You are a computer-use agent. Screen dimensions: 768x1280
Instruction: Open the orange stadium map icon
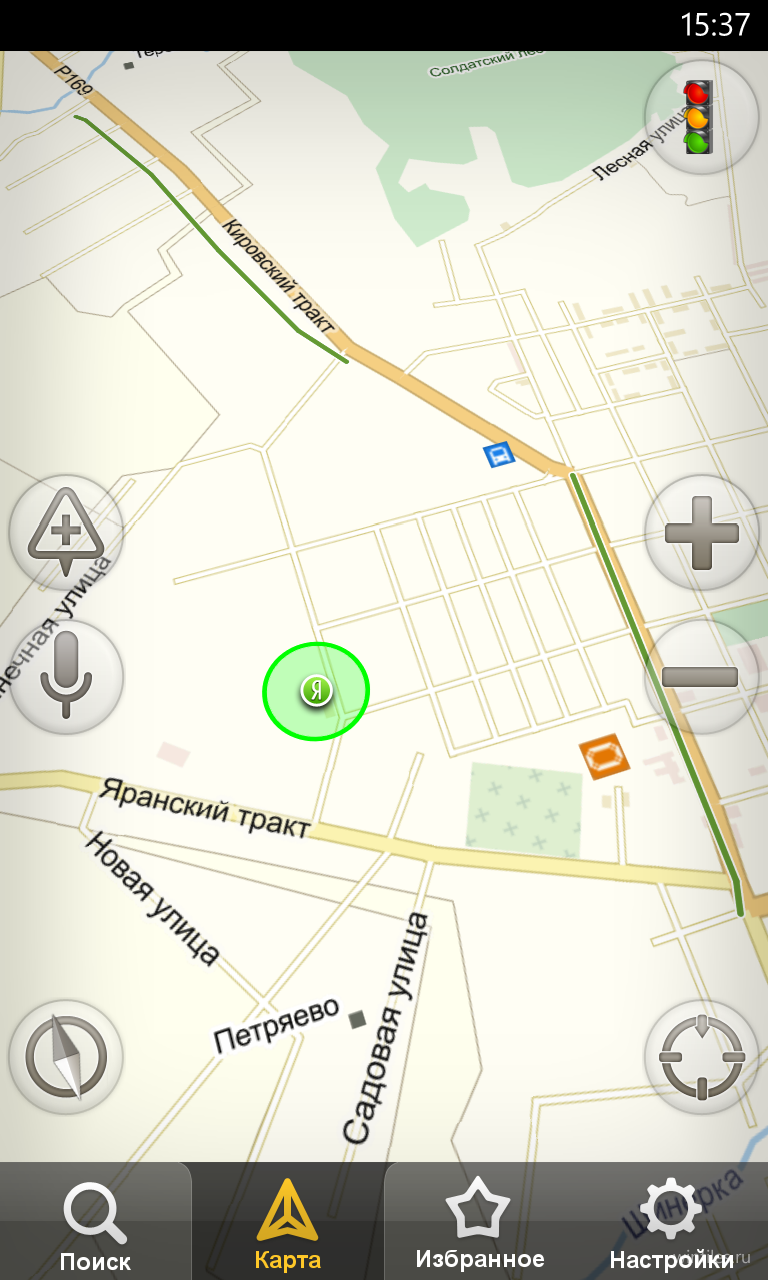[x=604, y=757]
